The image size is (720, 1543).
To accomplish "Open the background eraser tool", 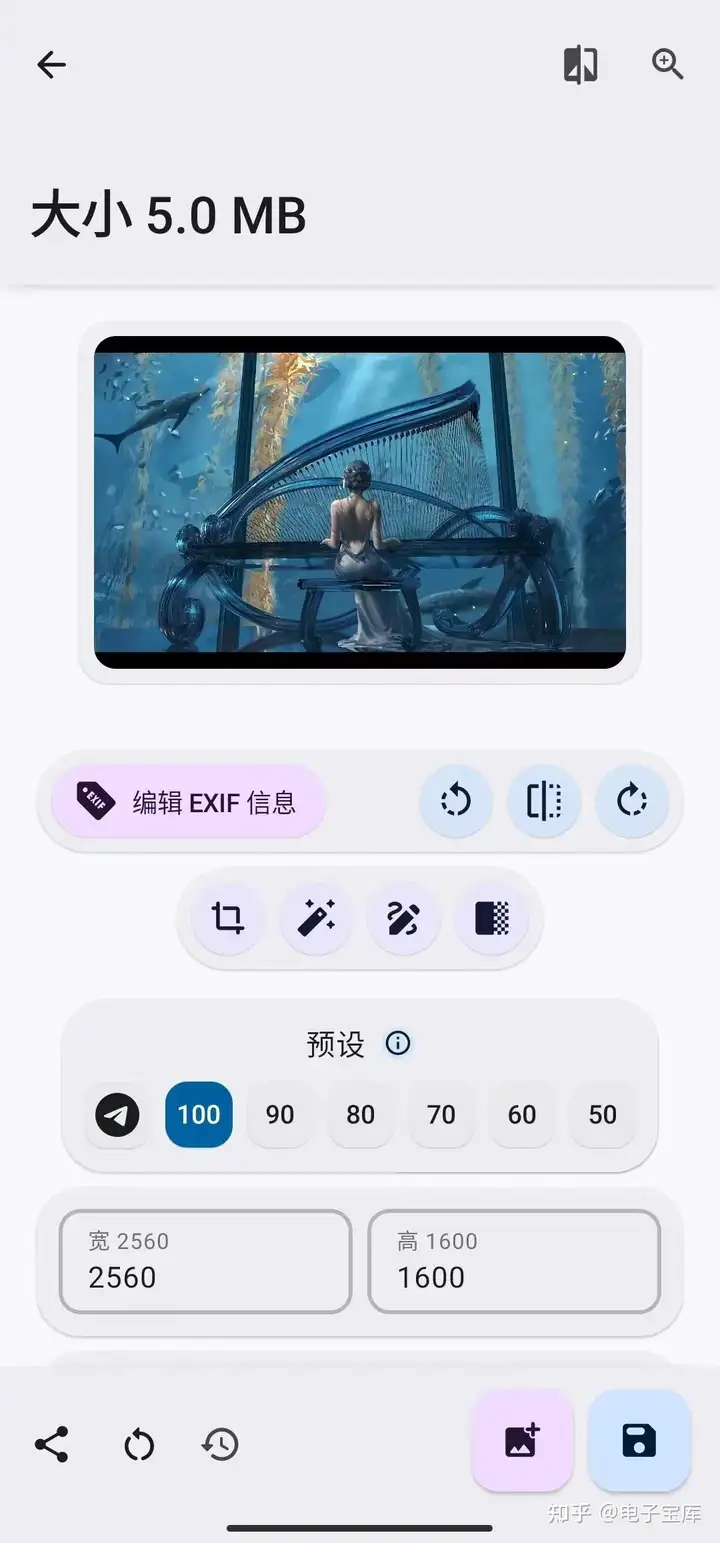I will point(491,918).
